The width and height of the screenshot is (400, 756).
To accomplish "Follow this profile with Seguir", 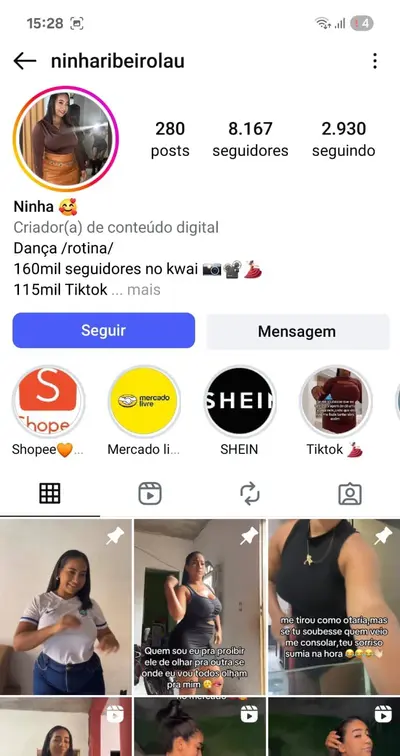I will click(x=104, y=330).
